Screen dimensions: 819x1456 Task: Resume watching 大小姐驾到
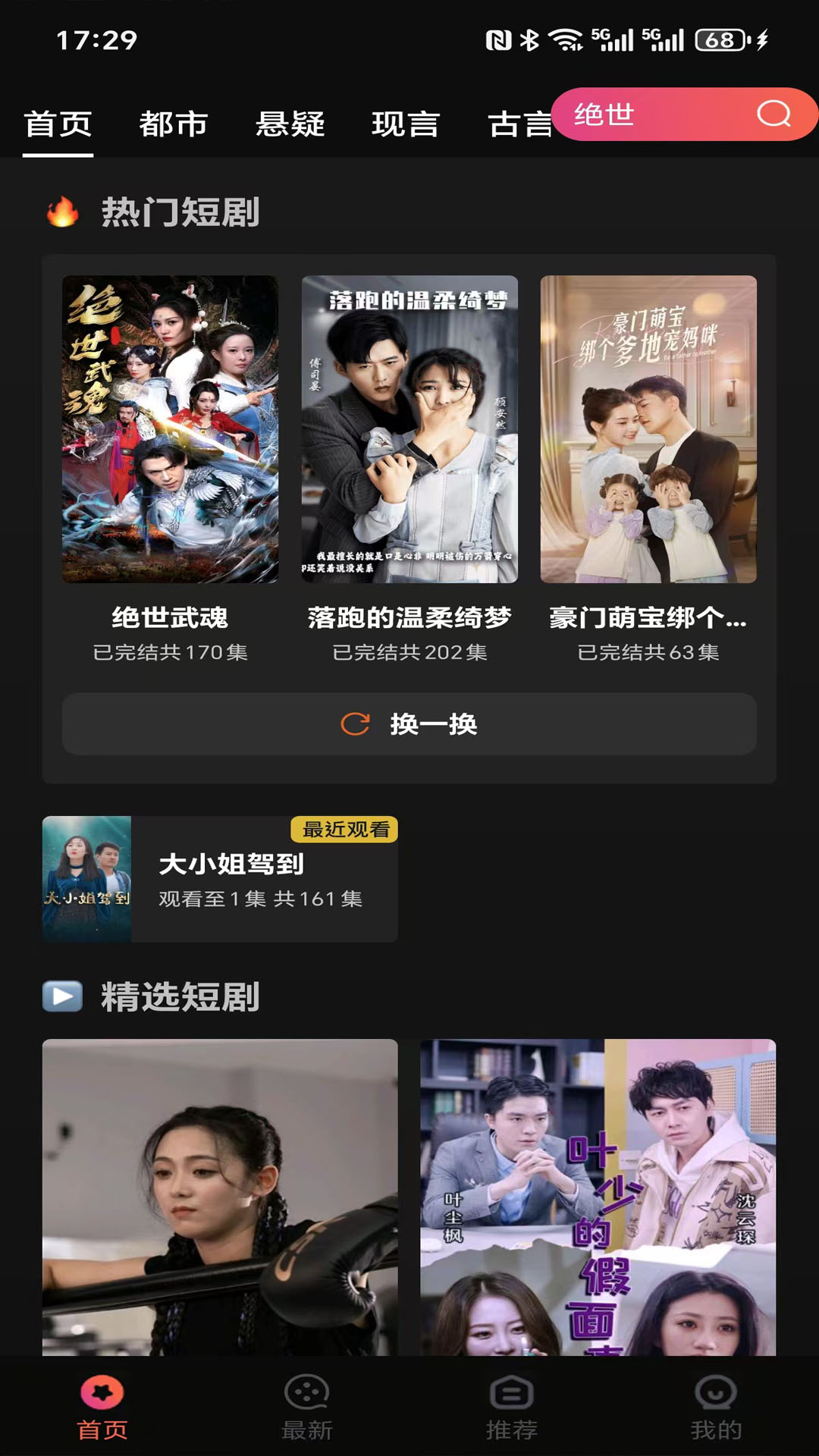point(220,880)
